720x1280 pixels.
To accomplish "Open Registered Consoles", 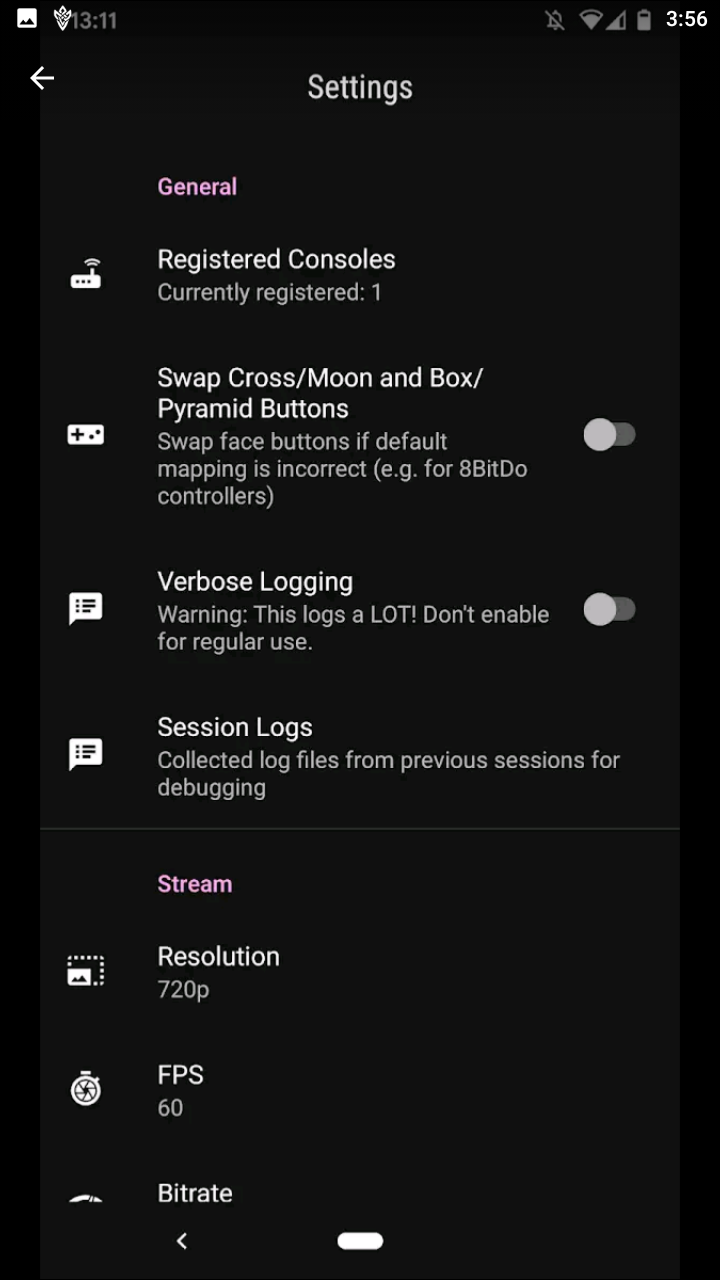I will (x=360, y=275).
